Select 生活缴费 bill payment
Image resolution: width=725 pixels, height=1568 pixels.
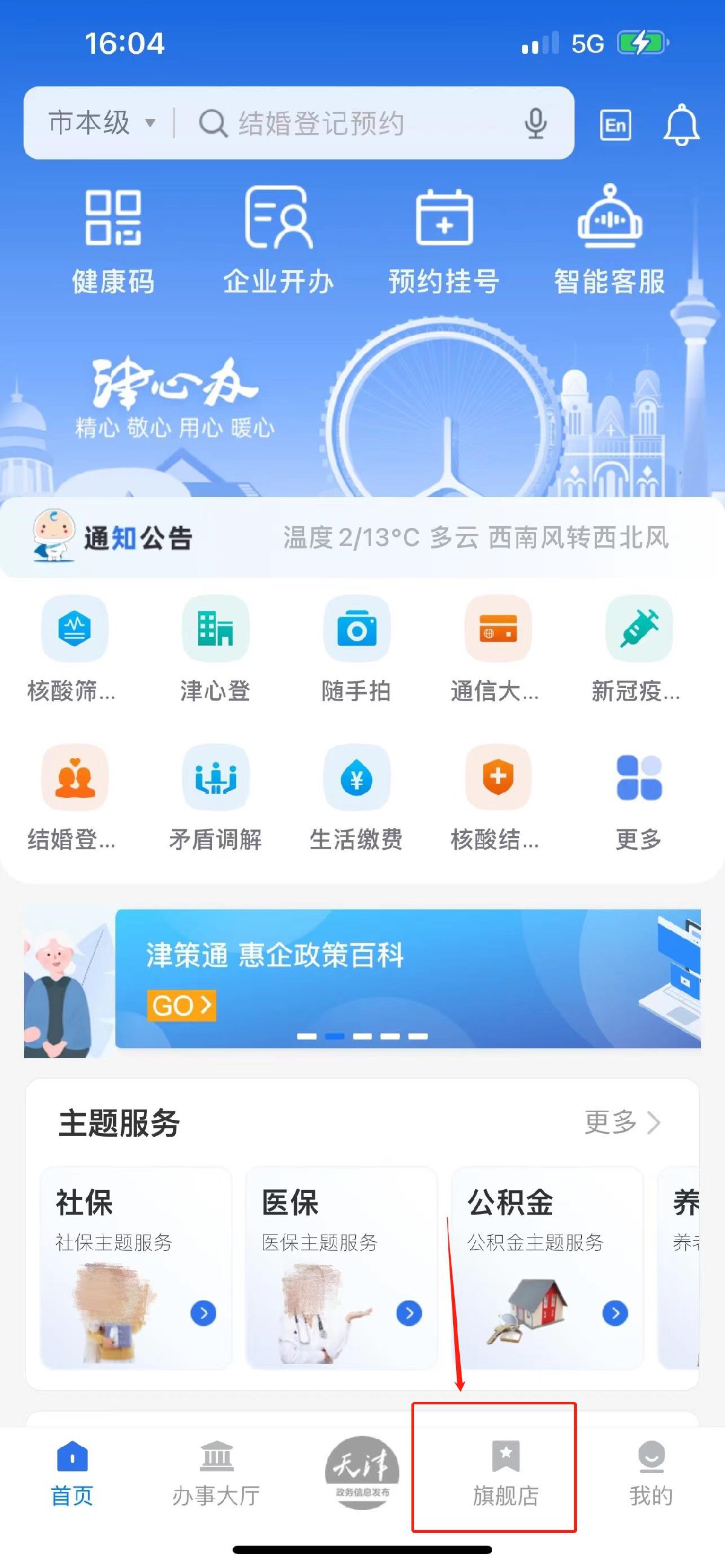click(356, 797)
